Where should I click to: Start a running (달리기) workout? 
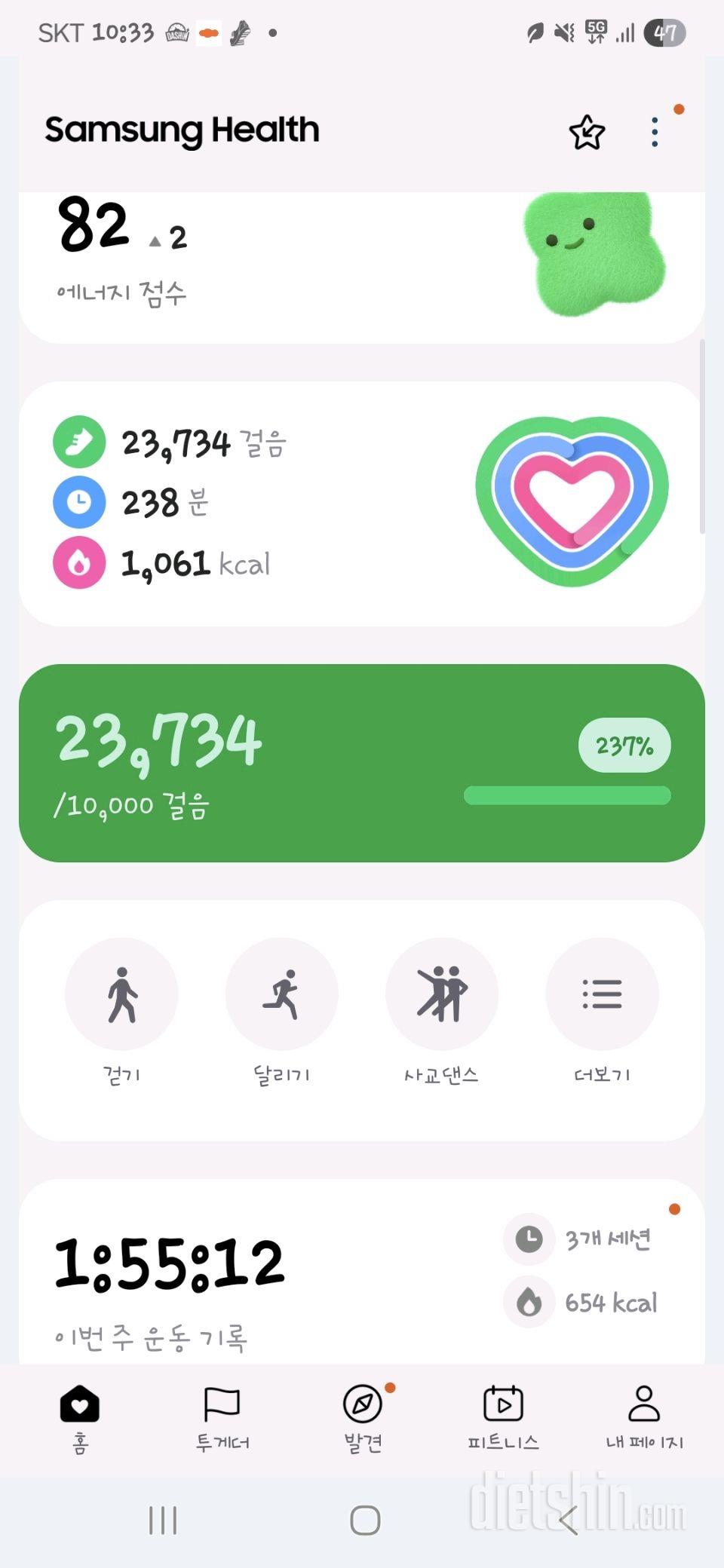[282, 994]
